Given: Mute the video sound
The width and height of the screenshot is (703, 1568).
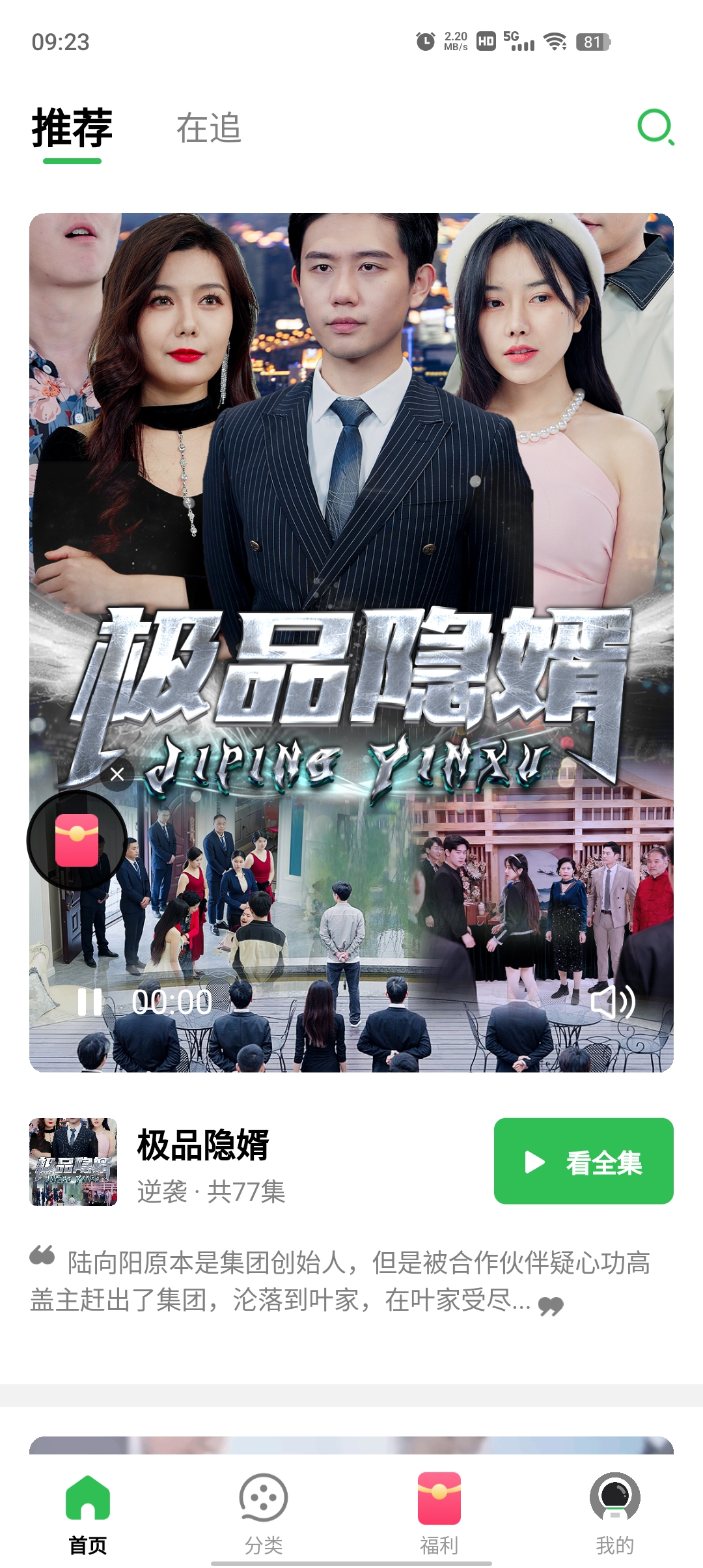Looking at the screenshot, I should point(612,1002).
